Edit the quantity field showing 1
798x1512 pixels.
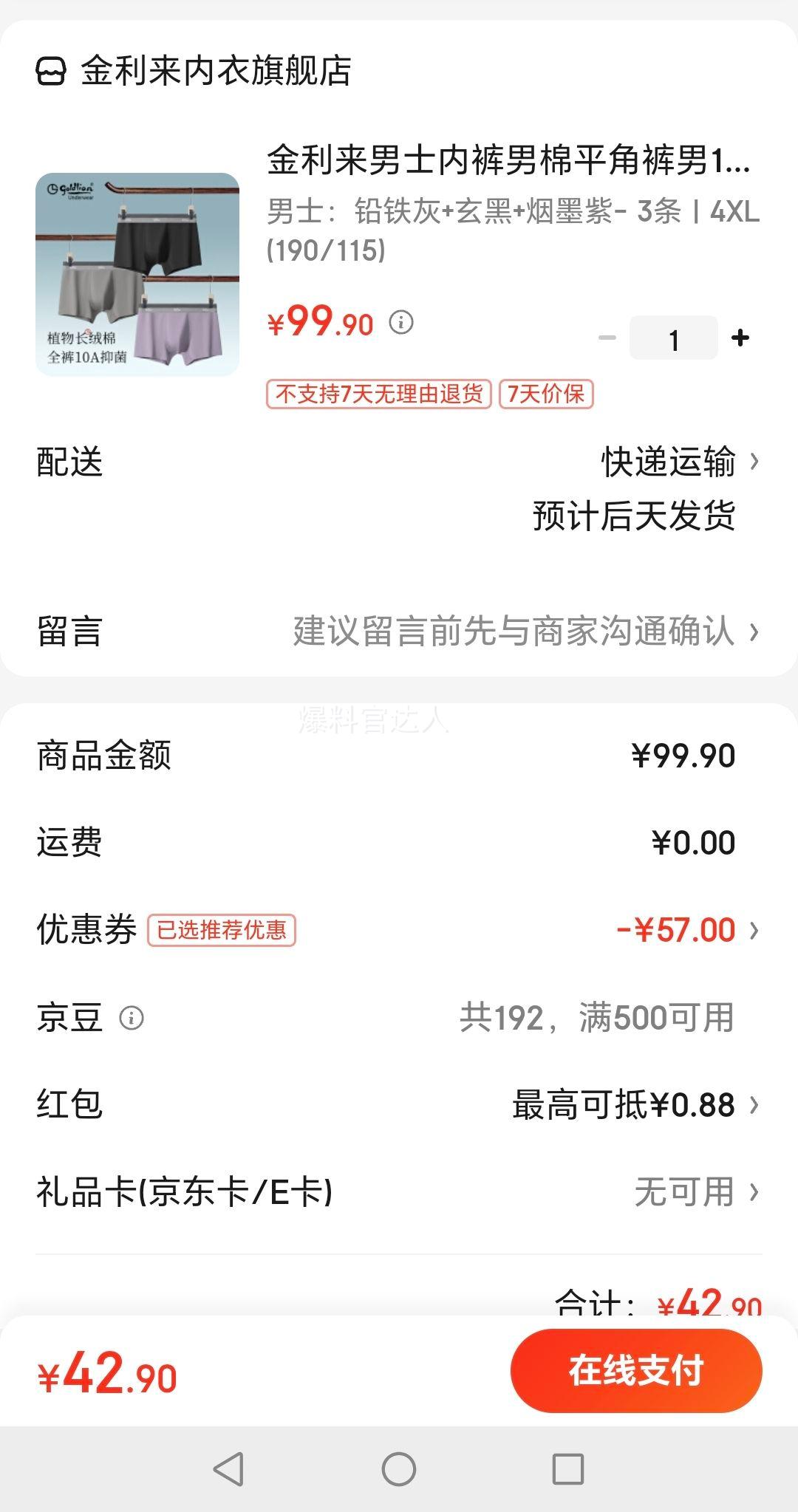tap(673, 338)
